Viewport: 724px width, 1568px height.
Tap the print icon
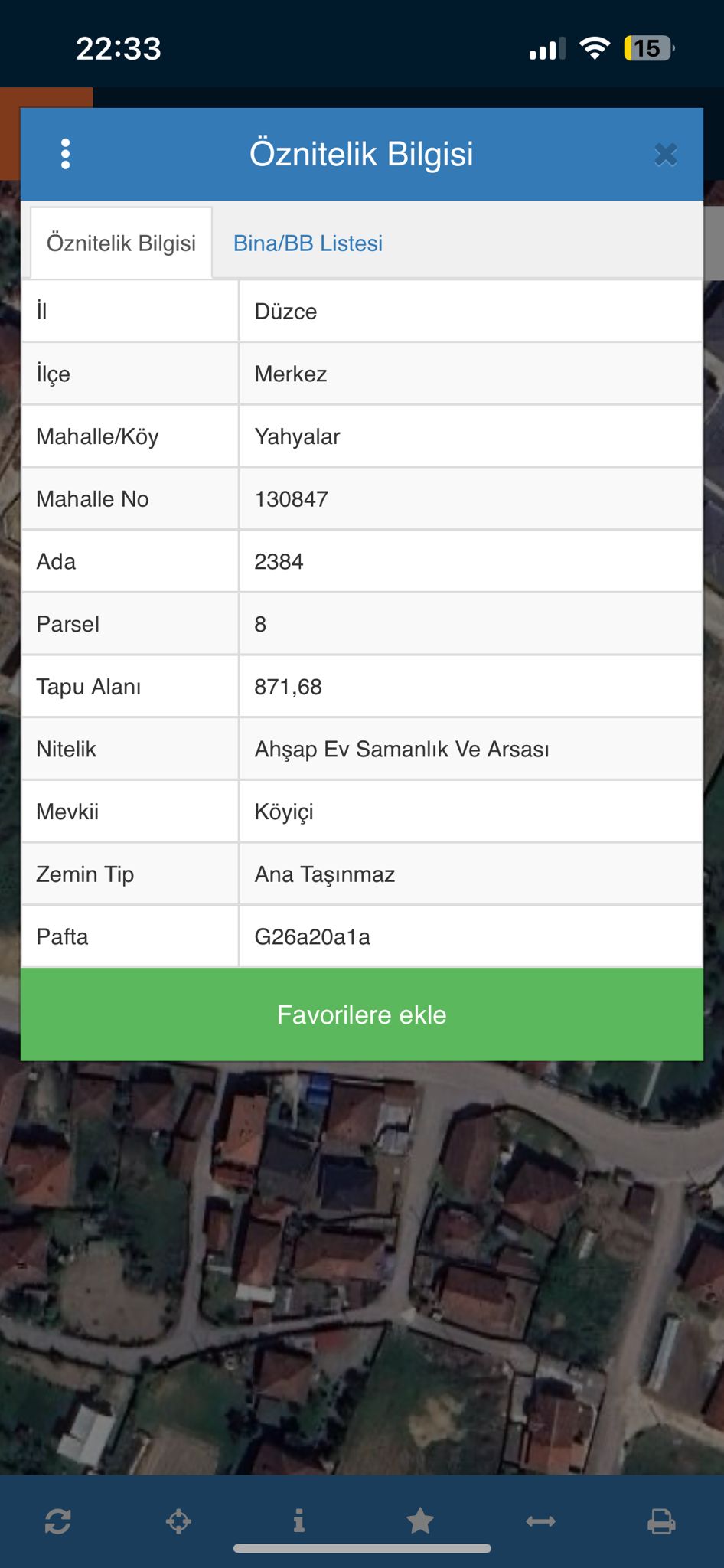pos(661,1521)
